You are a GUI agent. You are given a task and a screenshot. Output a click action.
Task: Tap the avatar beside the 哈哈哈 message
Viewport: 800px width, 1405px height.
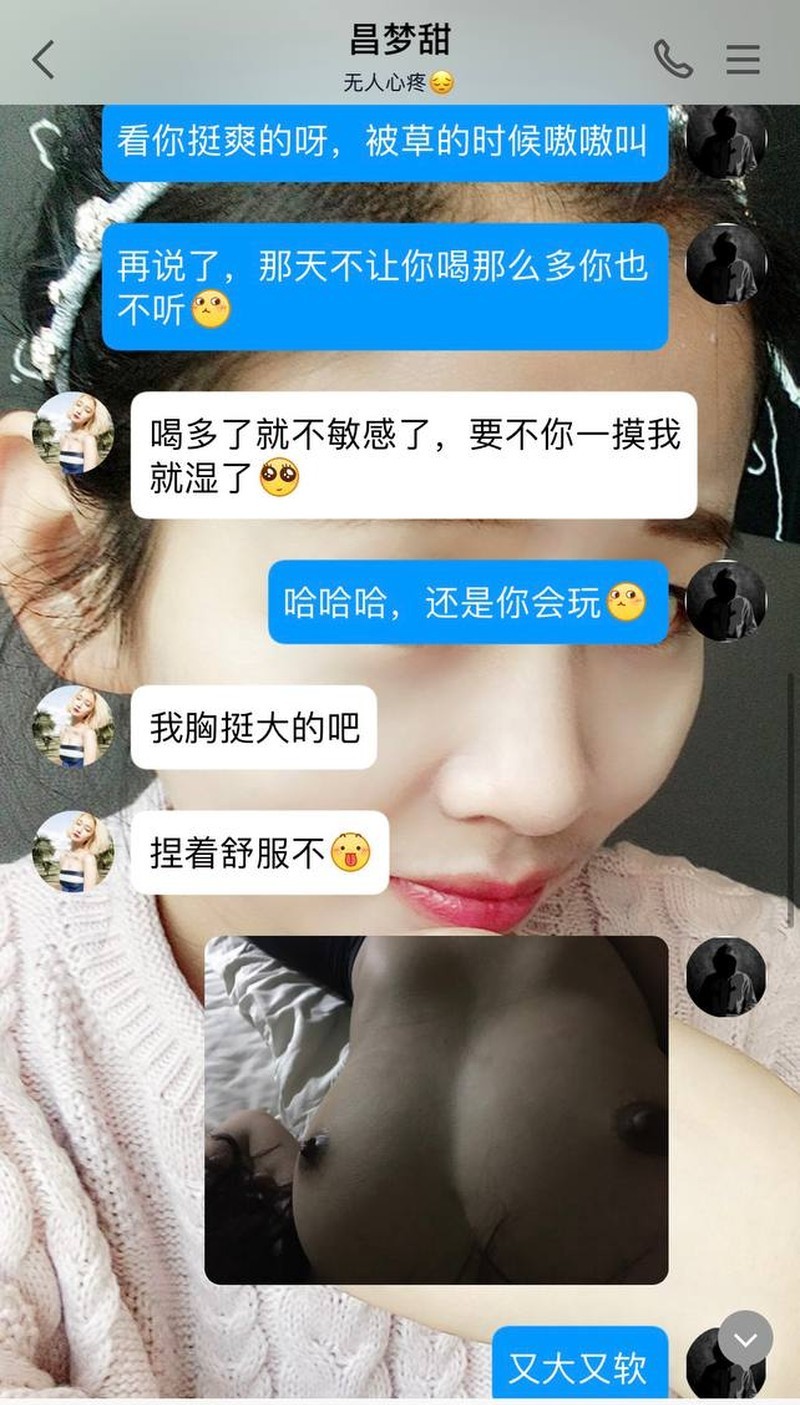726,601
